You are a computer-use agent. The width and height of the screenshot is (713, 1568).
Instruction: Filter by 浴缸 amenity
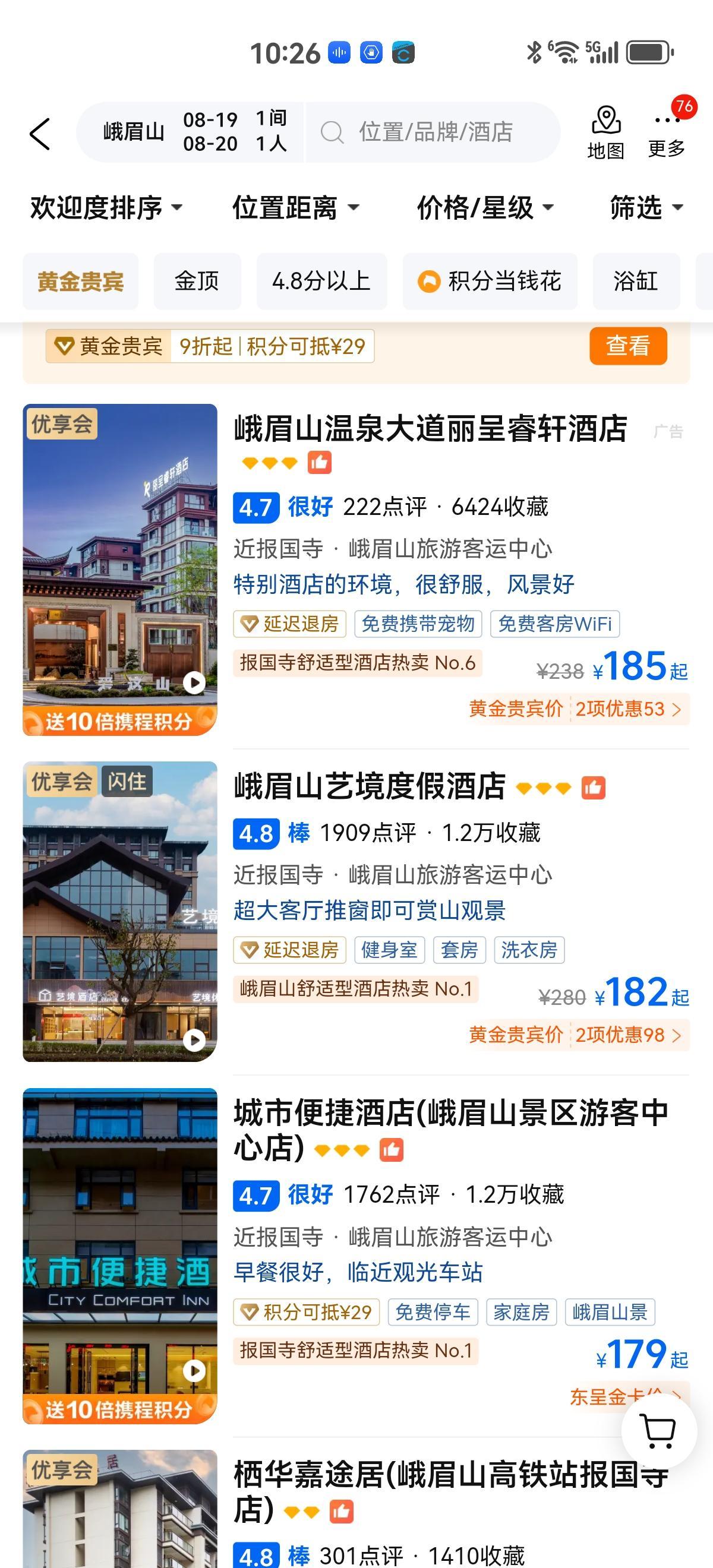[x=636, y=281]
